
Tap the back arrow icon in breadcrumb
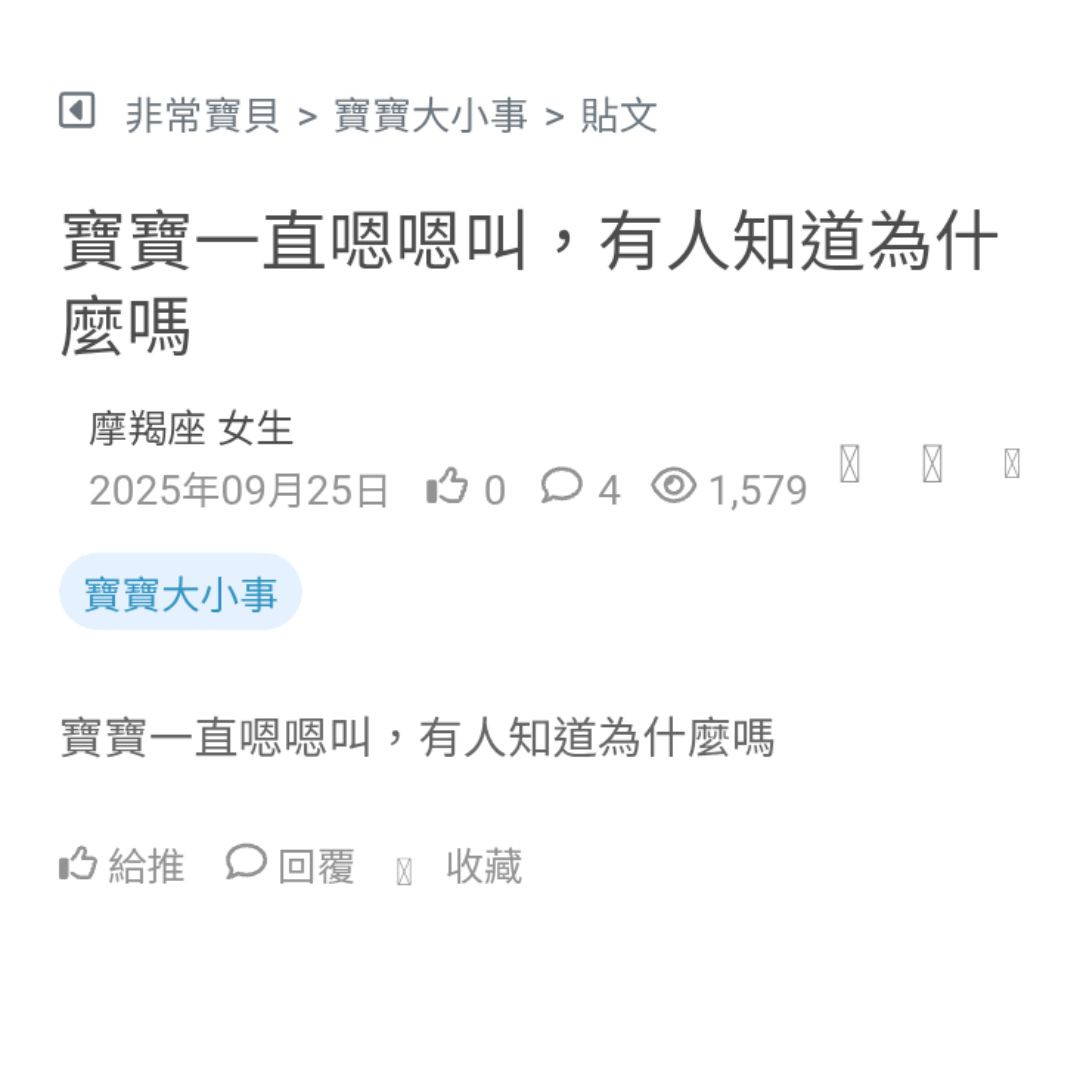click(x=77, y=111)
